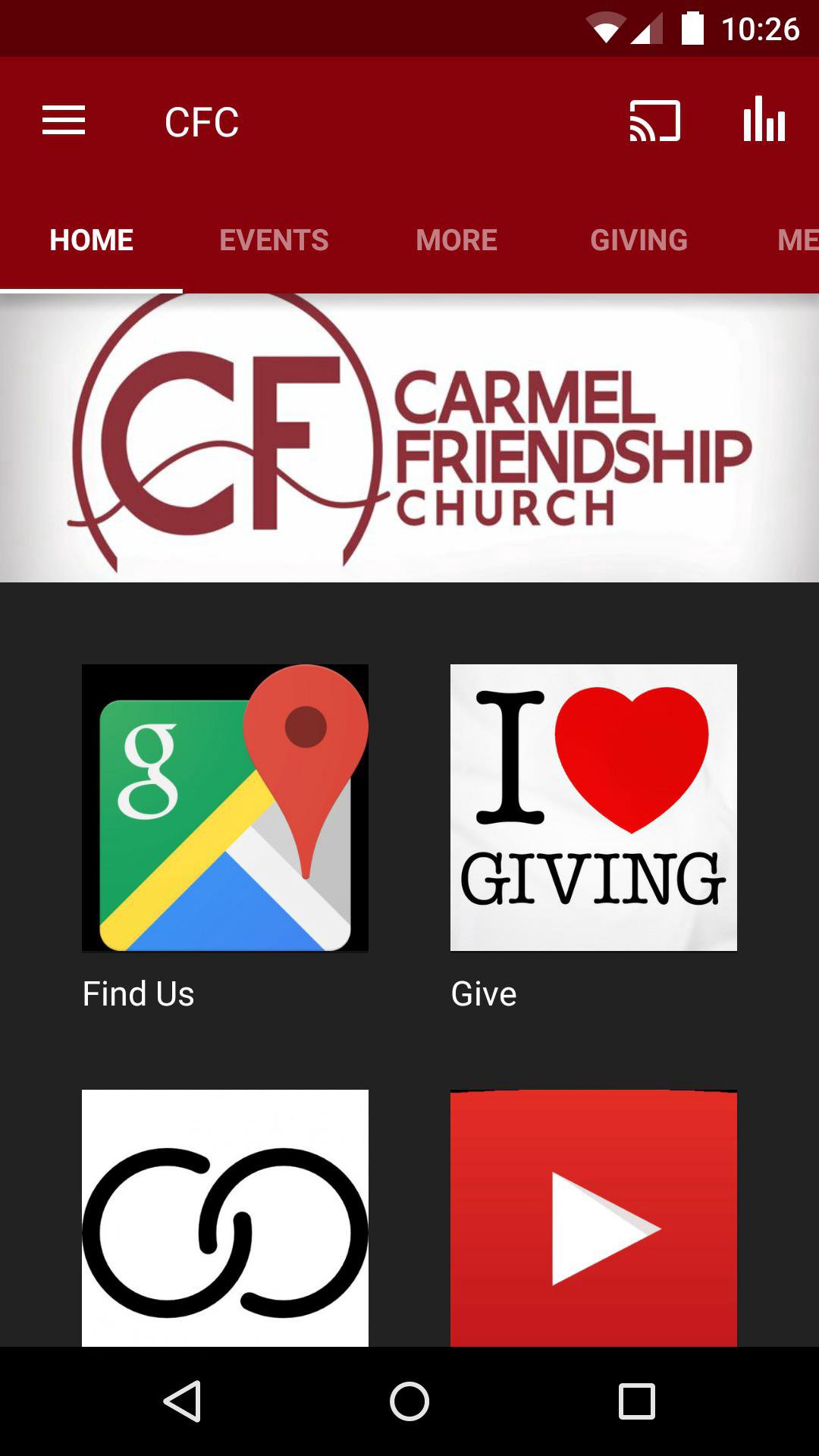Open the Give tile
Viewport: 819px width, 1456px height.
593,808
